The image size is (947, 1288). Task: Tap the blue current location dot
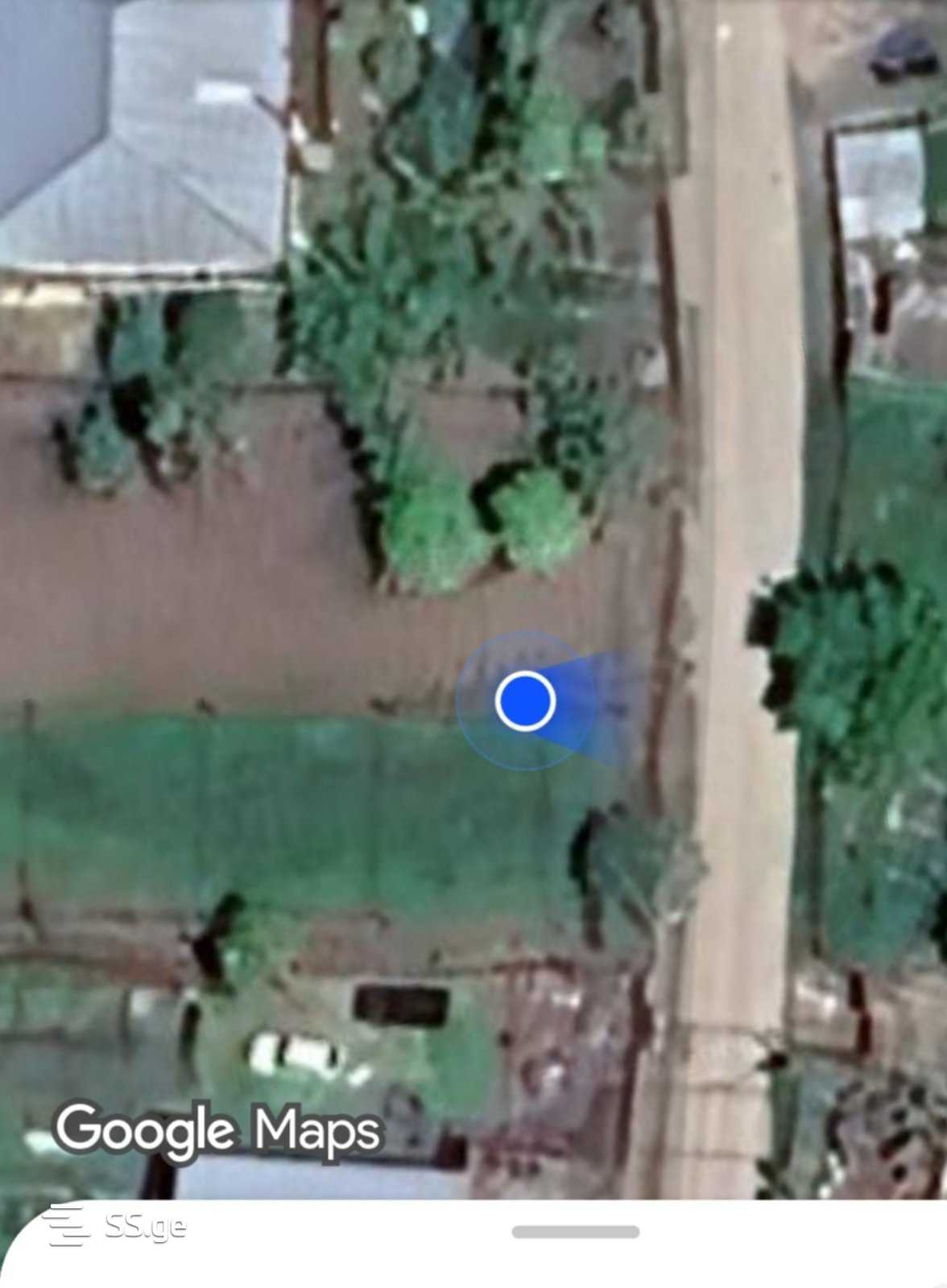click(525, 700)
